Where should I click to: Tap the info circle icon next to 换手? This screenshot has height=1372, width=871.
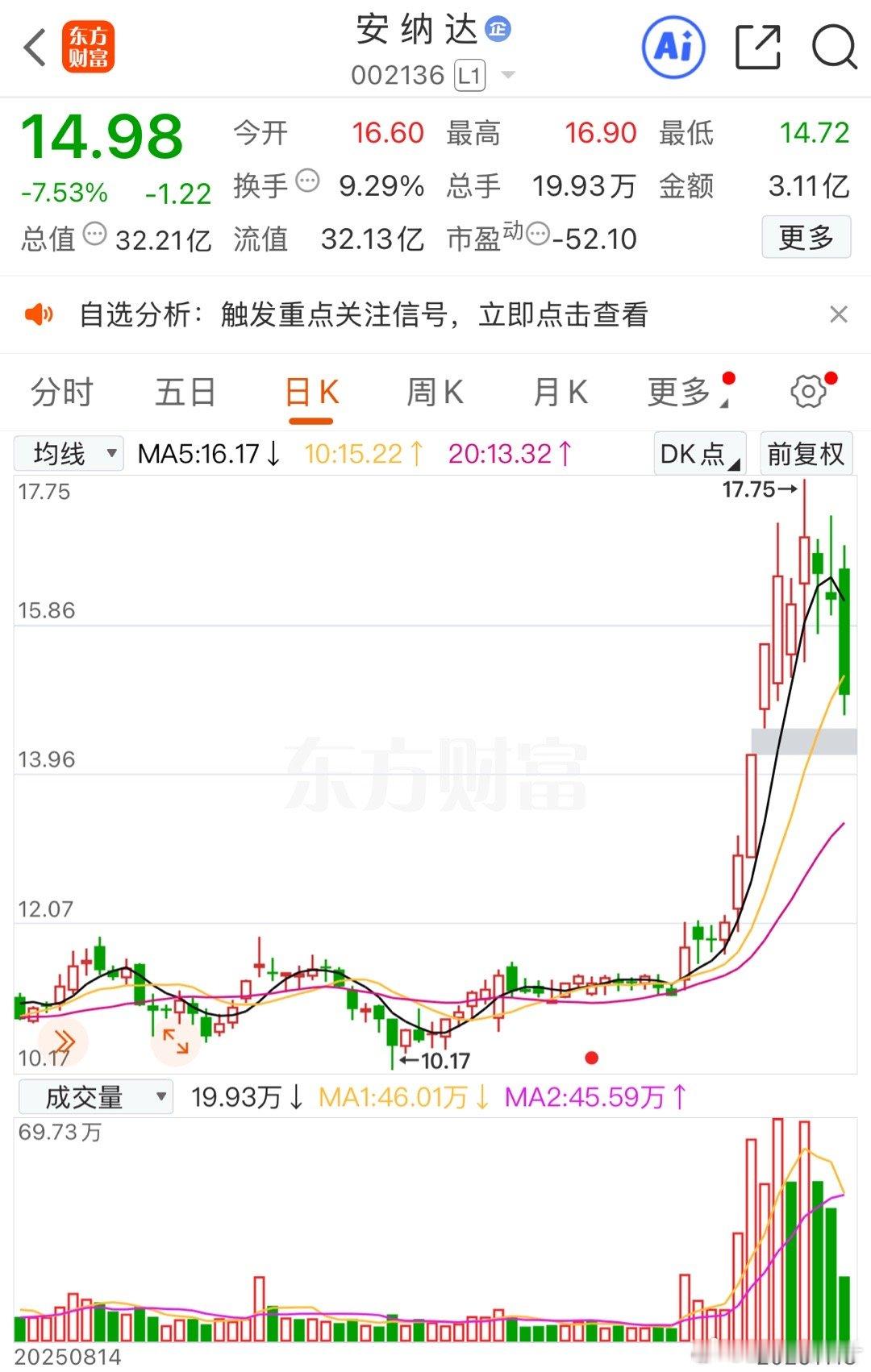(x=306, y=182)
